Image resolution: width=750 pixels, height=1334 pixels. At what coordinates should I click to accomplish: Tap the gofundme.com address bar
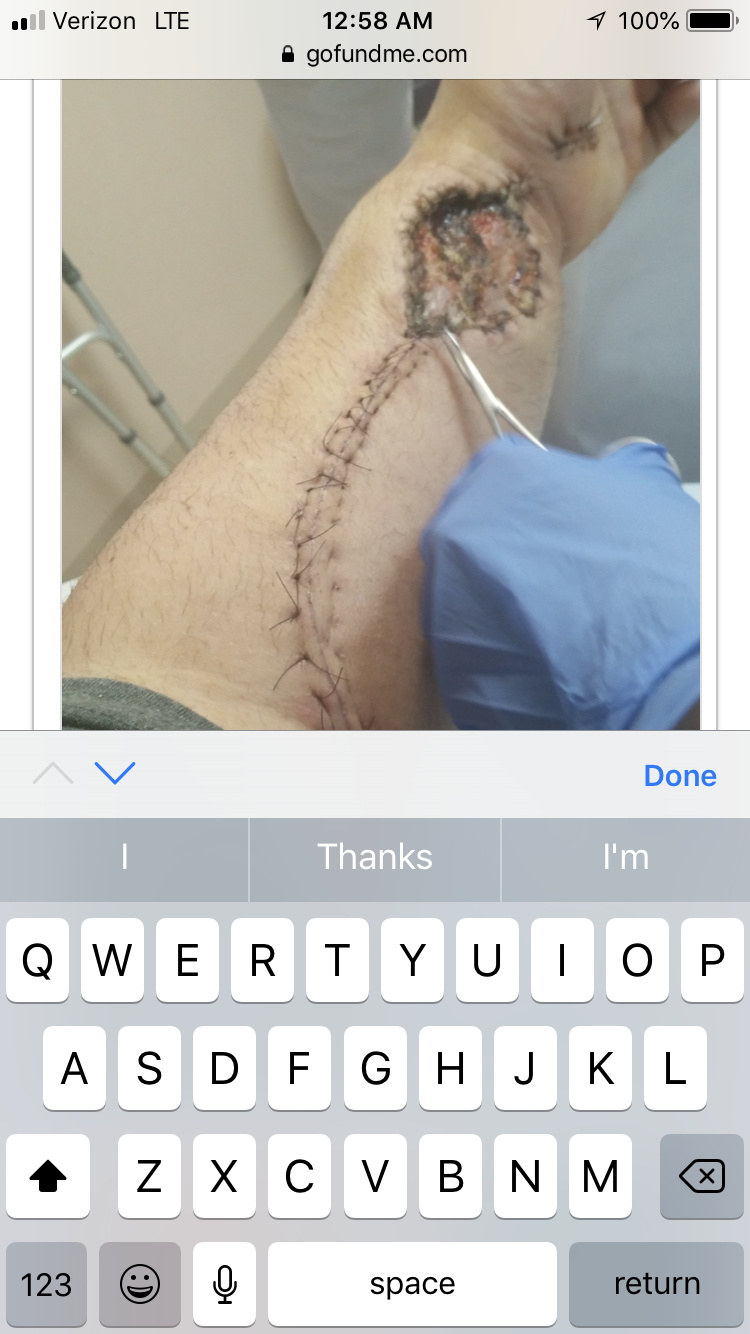point(375,54)
